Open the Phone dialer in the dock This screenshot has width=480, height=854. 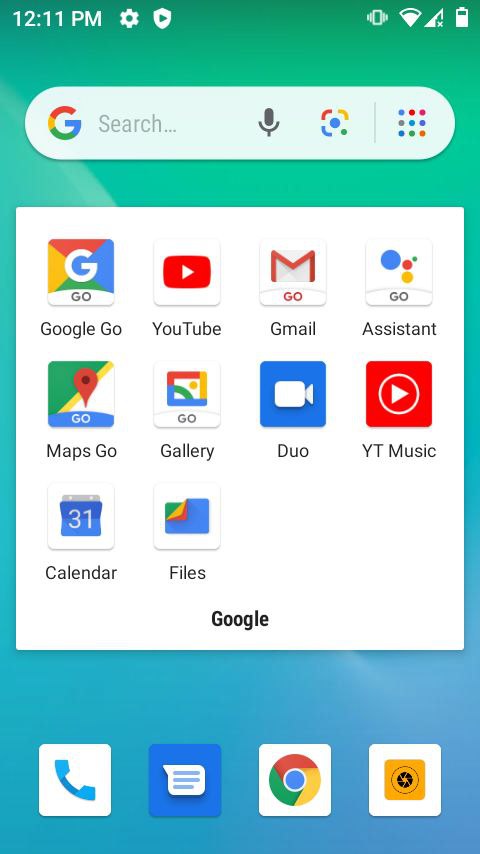(x=75, y=780)
